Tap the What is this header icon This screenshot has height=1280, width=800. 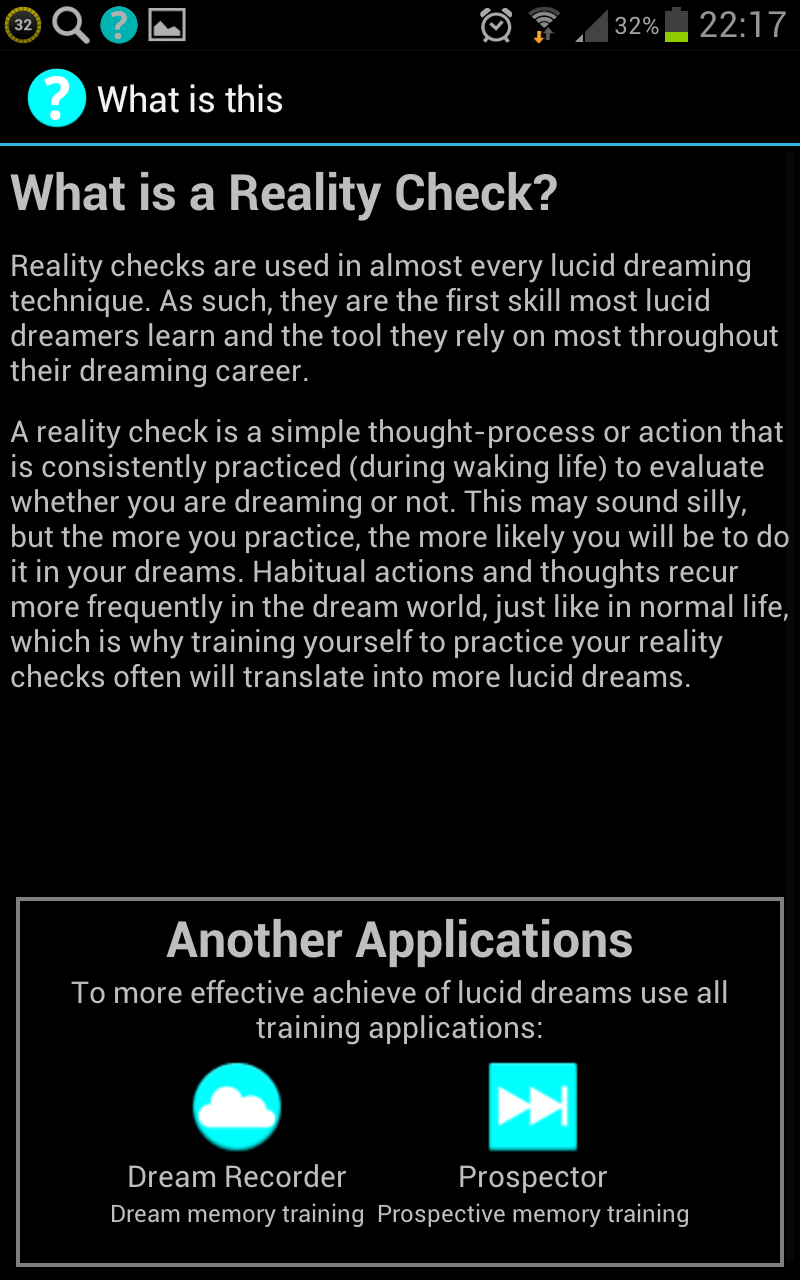(56, 98)
